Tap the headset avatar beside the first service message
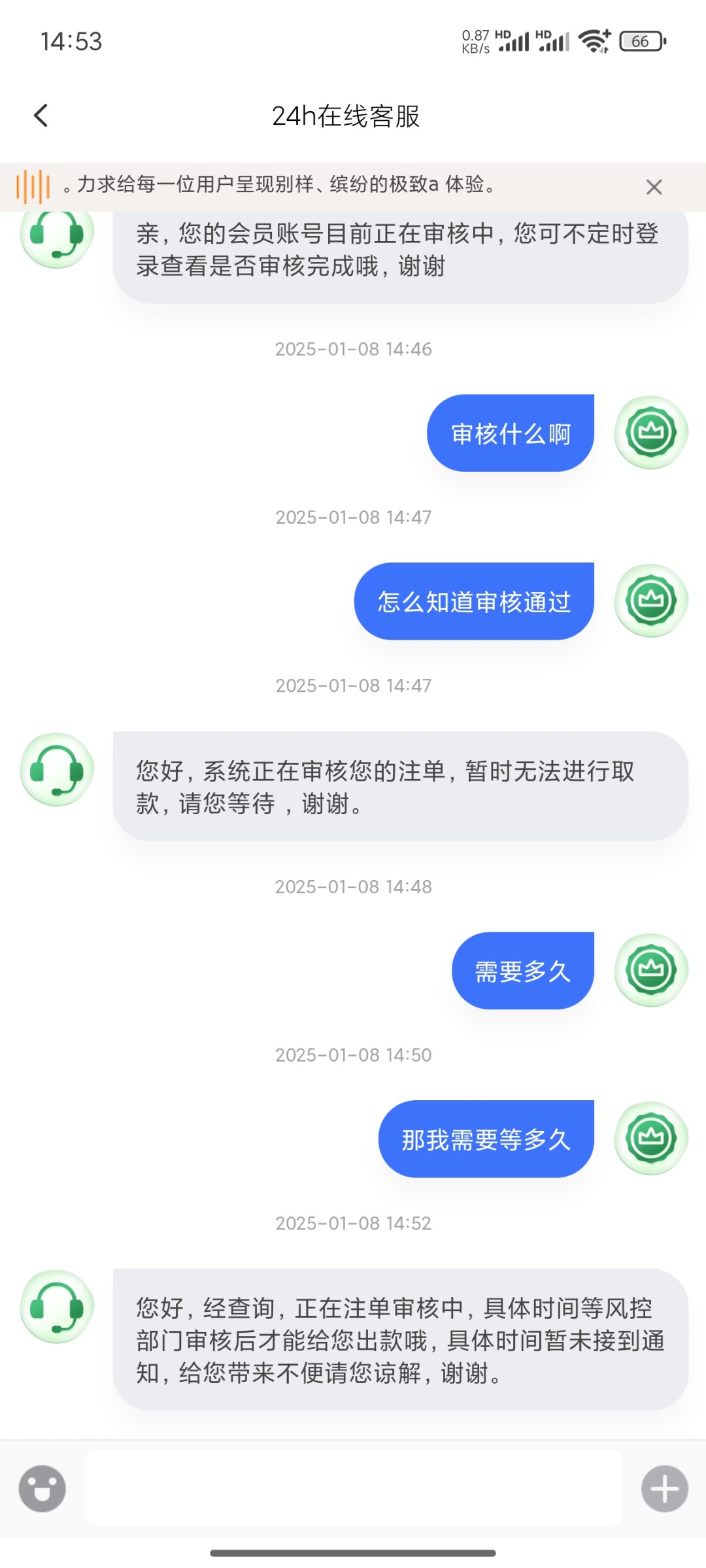 pos(56,242)
